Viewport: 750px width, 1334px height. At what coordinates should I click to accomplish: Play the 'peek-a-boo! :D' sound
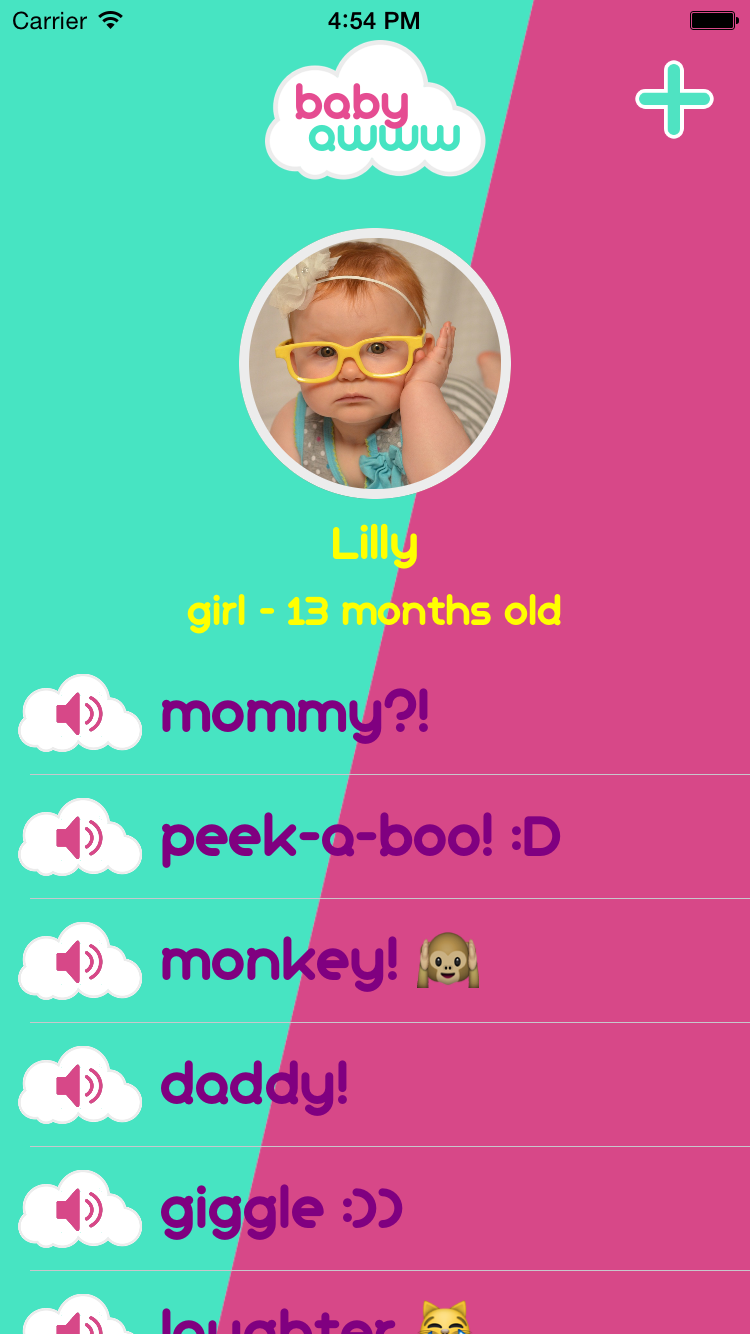[80, 838]
